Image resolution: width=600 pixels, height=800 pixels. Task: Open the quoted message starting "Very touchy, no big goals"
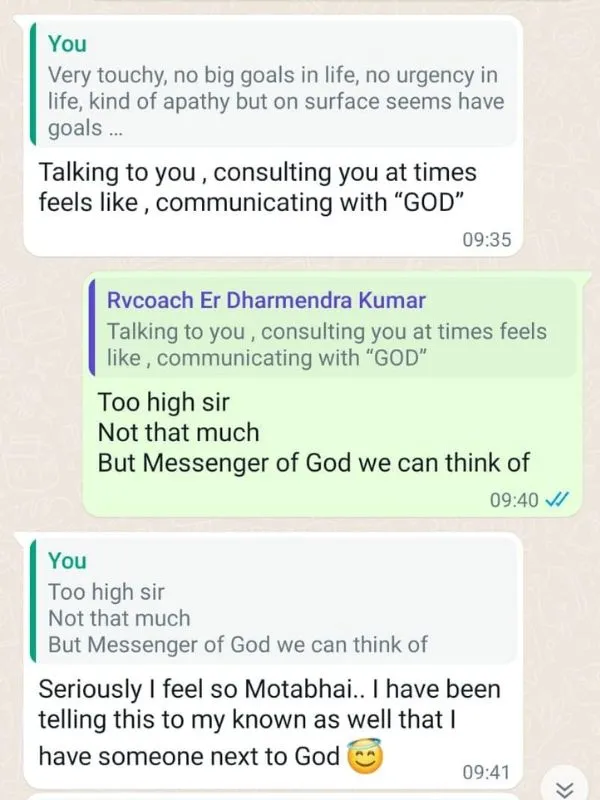point(273,88)
